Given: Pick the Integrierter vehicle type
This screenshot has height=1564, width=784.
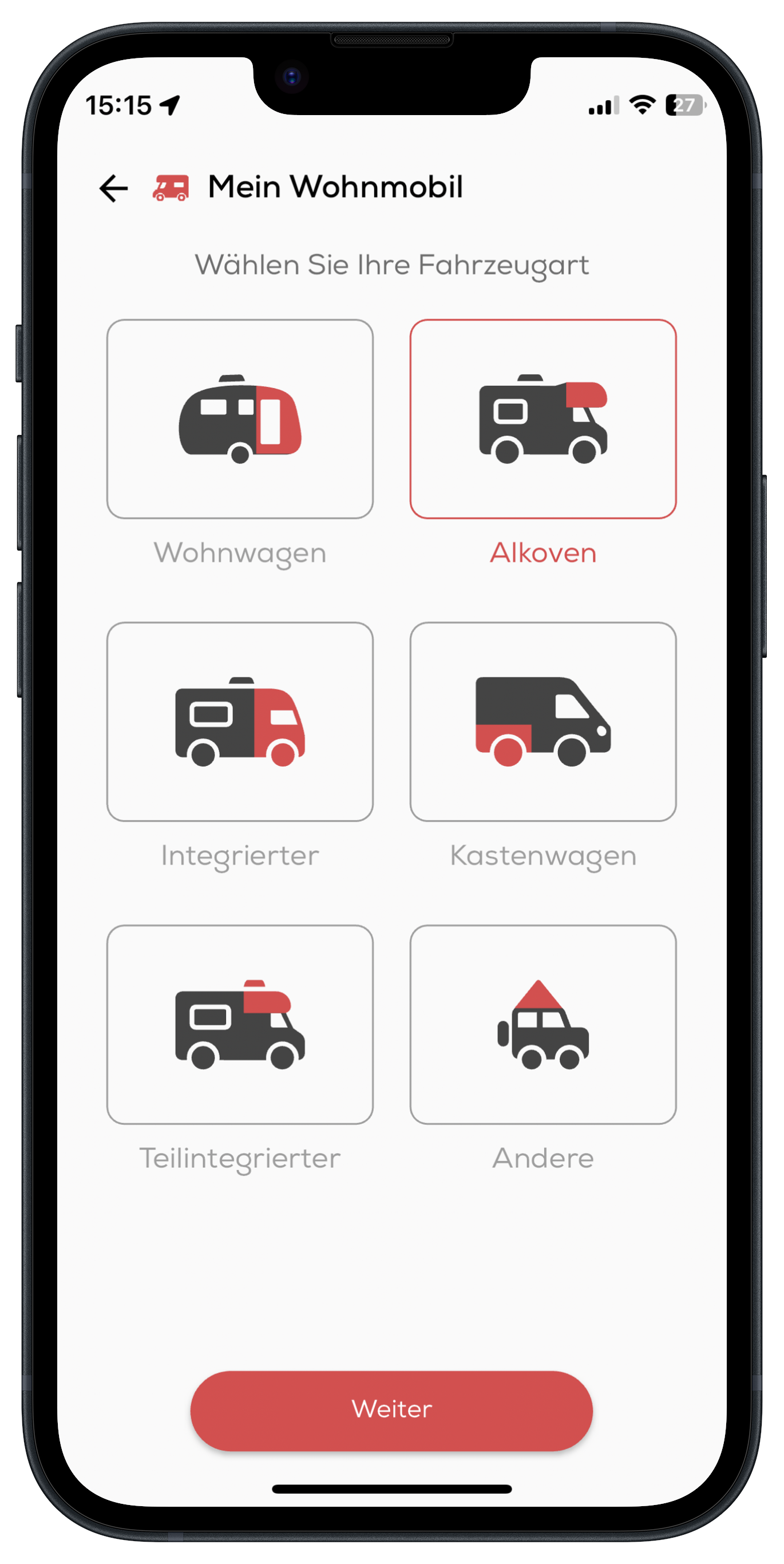Looking at the screenshot, I should tap(240, 721).
